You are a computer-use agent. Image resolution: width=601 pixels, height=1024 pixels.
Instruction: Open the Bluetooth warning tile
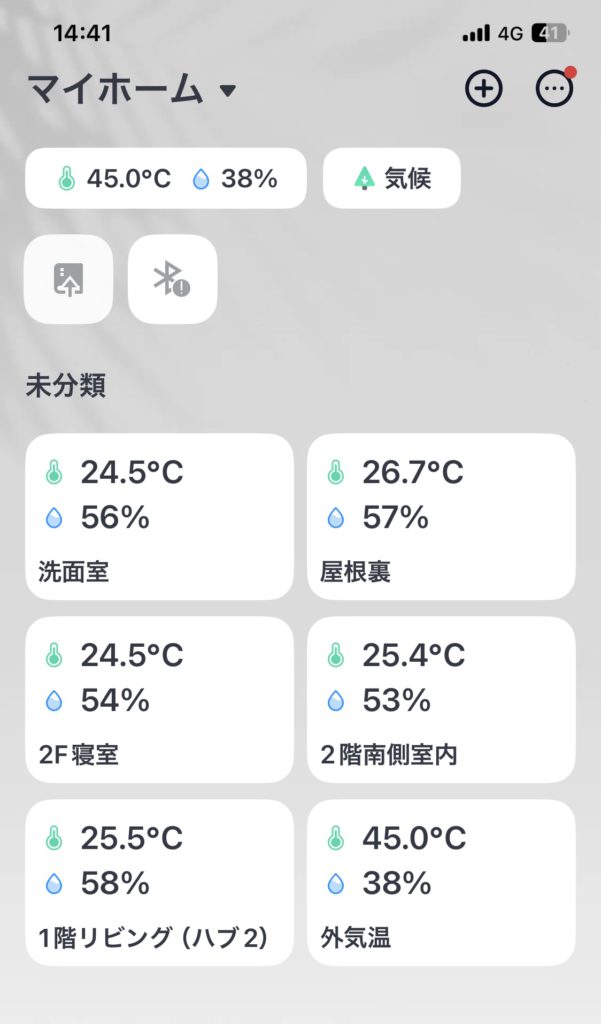point(172,280)
